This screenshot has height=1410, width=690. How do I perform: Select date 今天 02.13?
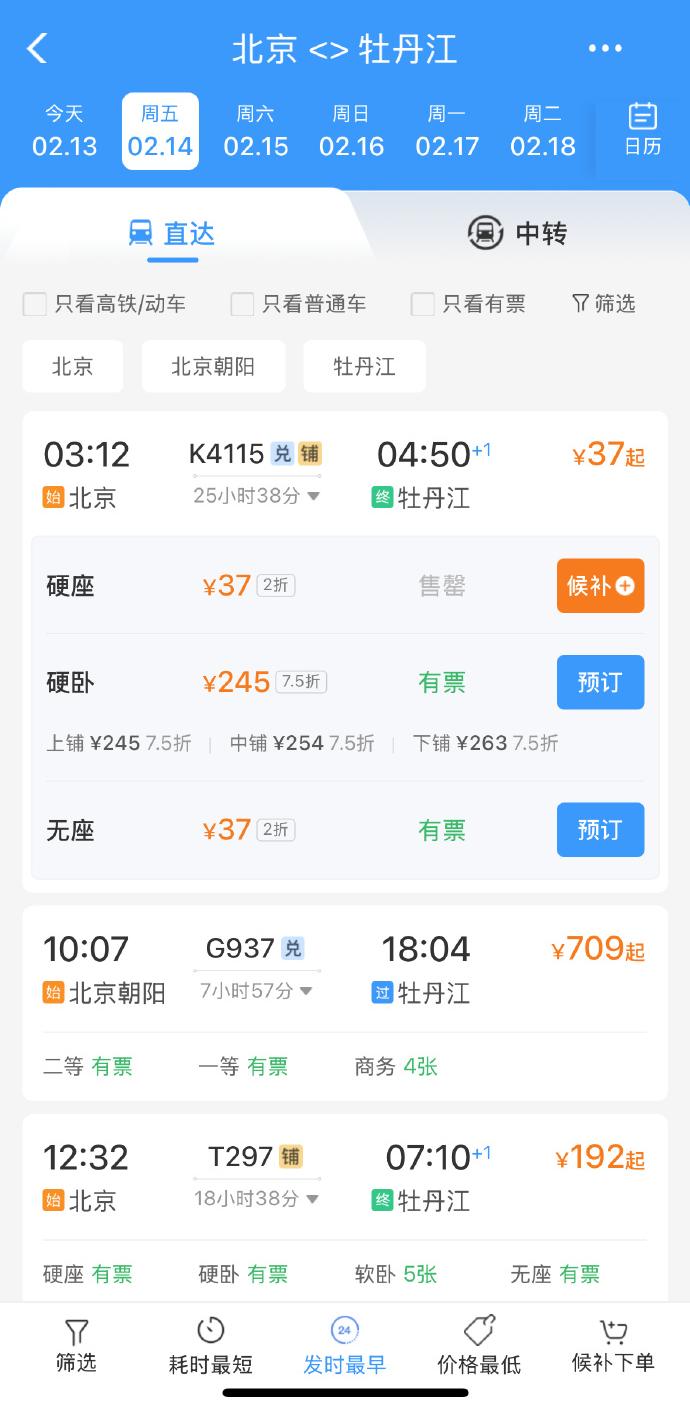click(65, 131)
